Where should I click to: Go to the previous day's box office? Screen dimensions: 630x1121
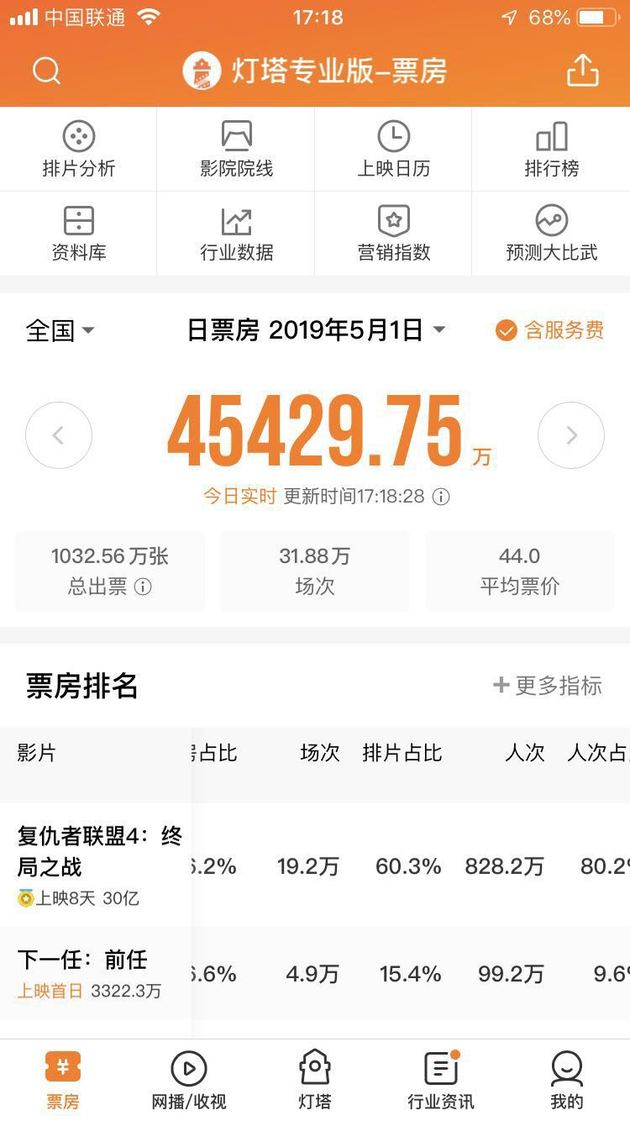coord(59,435)
